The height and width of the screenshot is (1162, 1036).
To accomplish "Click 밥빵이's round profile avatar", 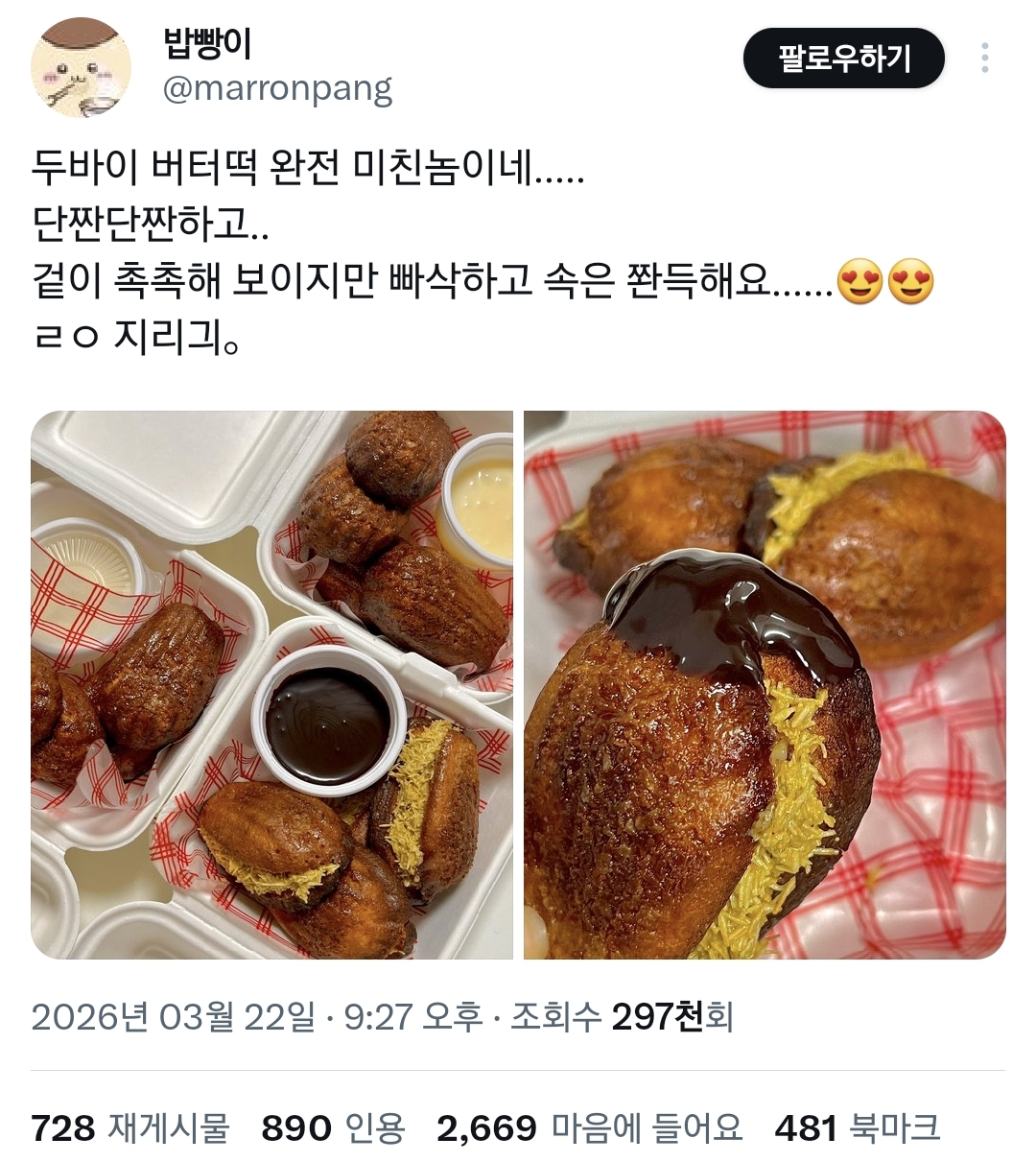I will click(x=82, y=63).
